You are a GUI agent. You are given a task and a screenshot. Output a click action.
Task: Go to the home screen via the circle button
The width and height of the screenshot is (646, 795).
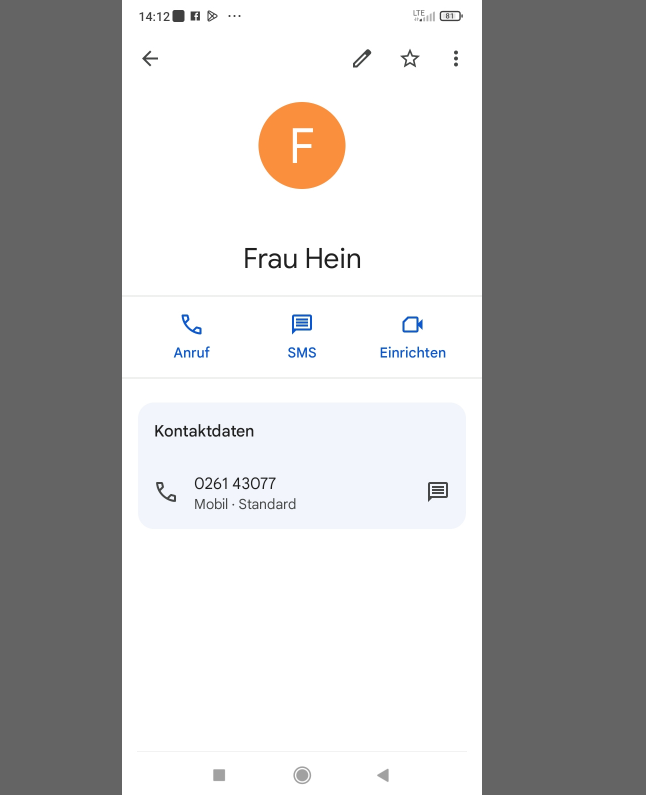click(x=302, y=775)
